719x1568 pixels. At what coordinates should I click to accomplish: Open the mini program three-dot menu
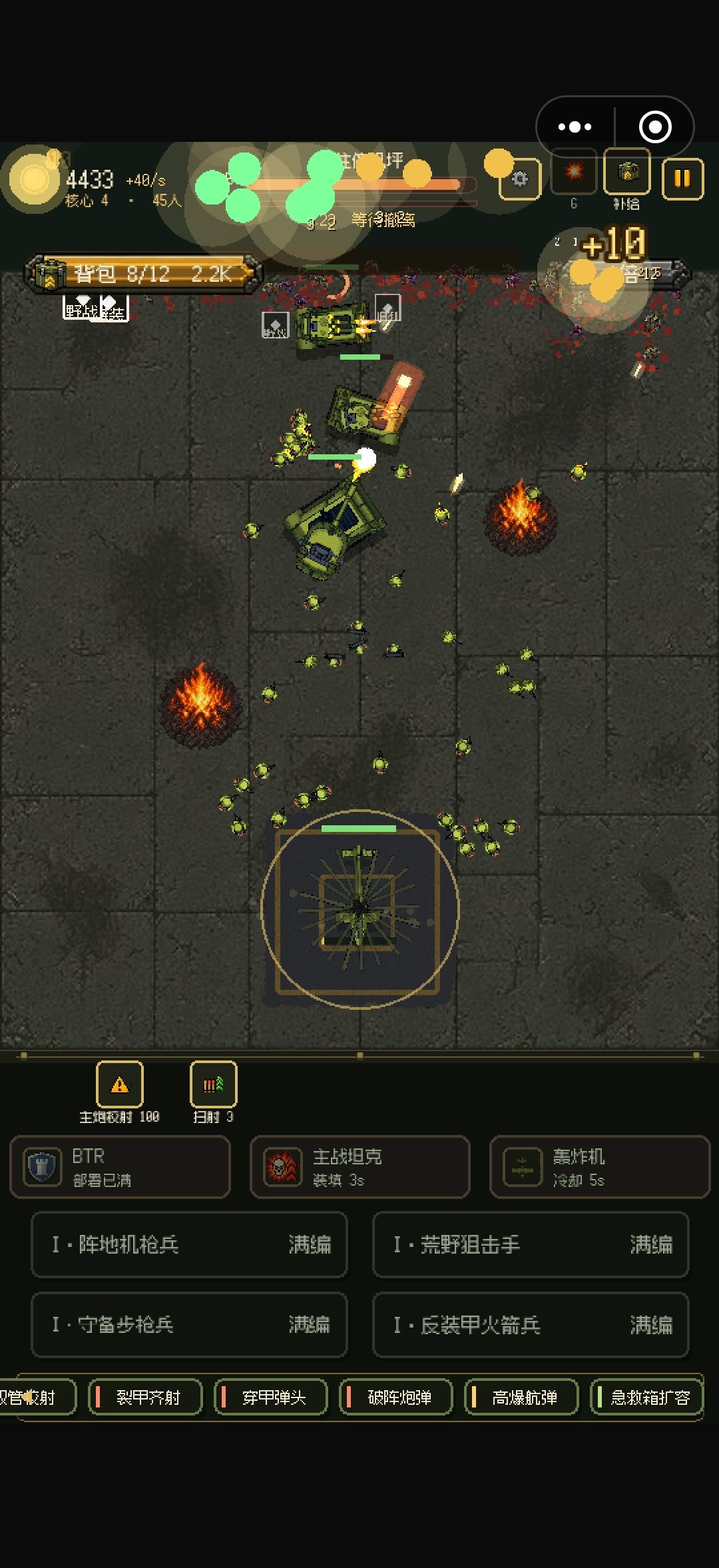575,127
